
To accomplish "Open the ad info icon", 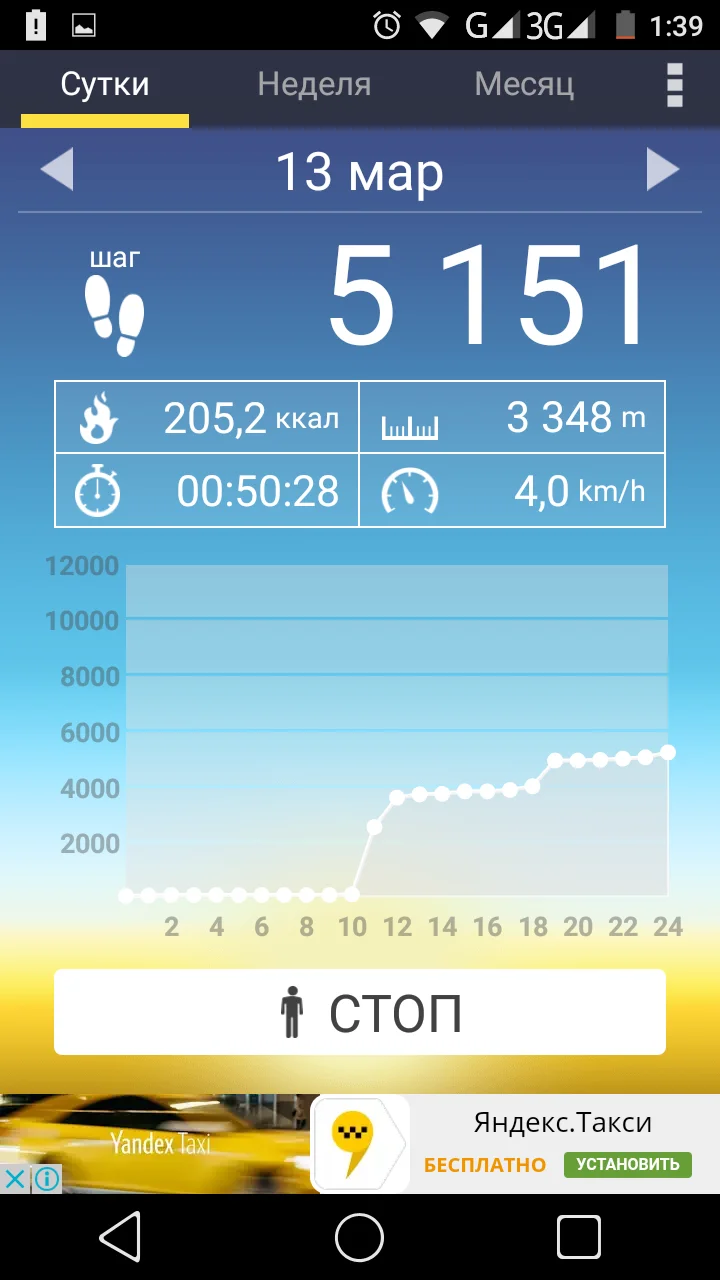I will click(46, 1179).
